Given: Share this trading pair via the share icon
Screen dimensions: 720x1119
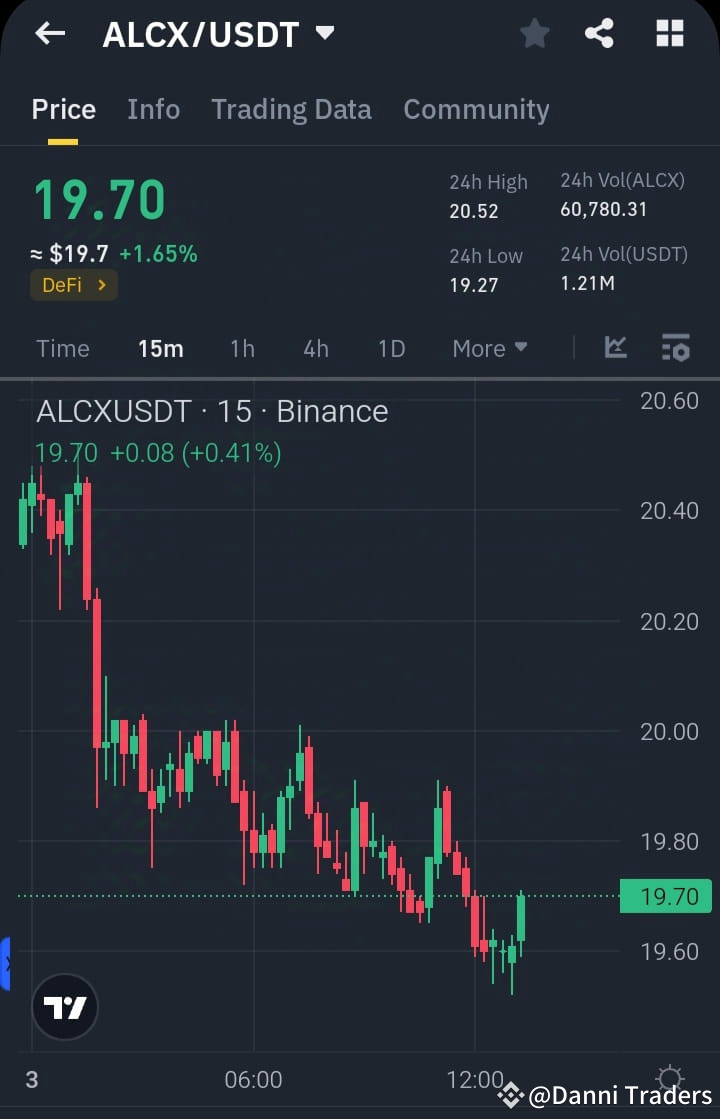Looking at the screenshot, I should tap(600, 33).
